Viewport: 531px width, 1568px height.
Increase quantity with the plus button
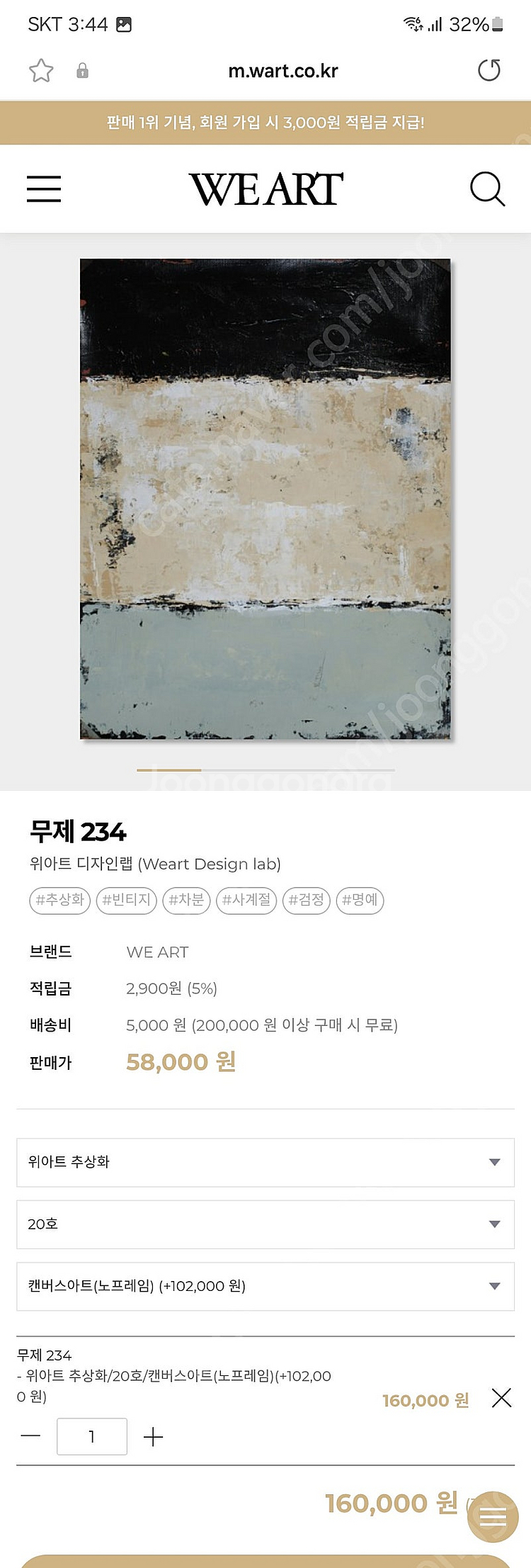[x=153, y=1436]
